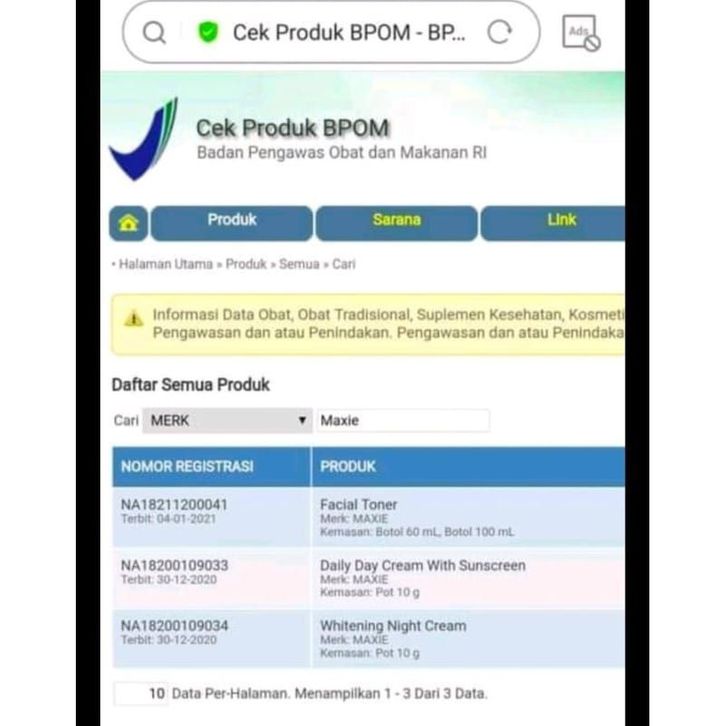Edit the data per-halaman count field
The height and width of the screenshot is (726, 726).
(x=140, y=693)
